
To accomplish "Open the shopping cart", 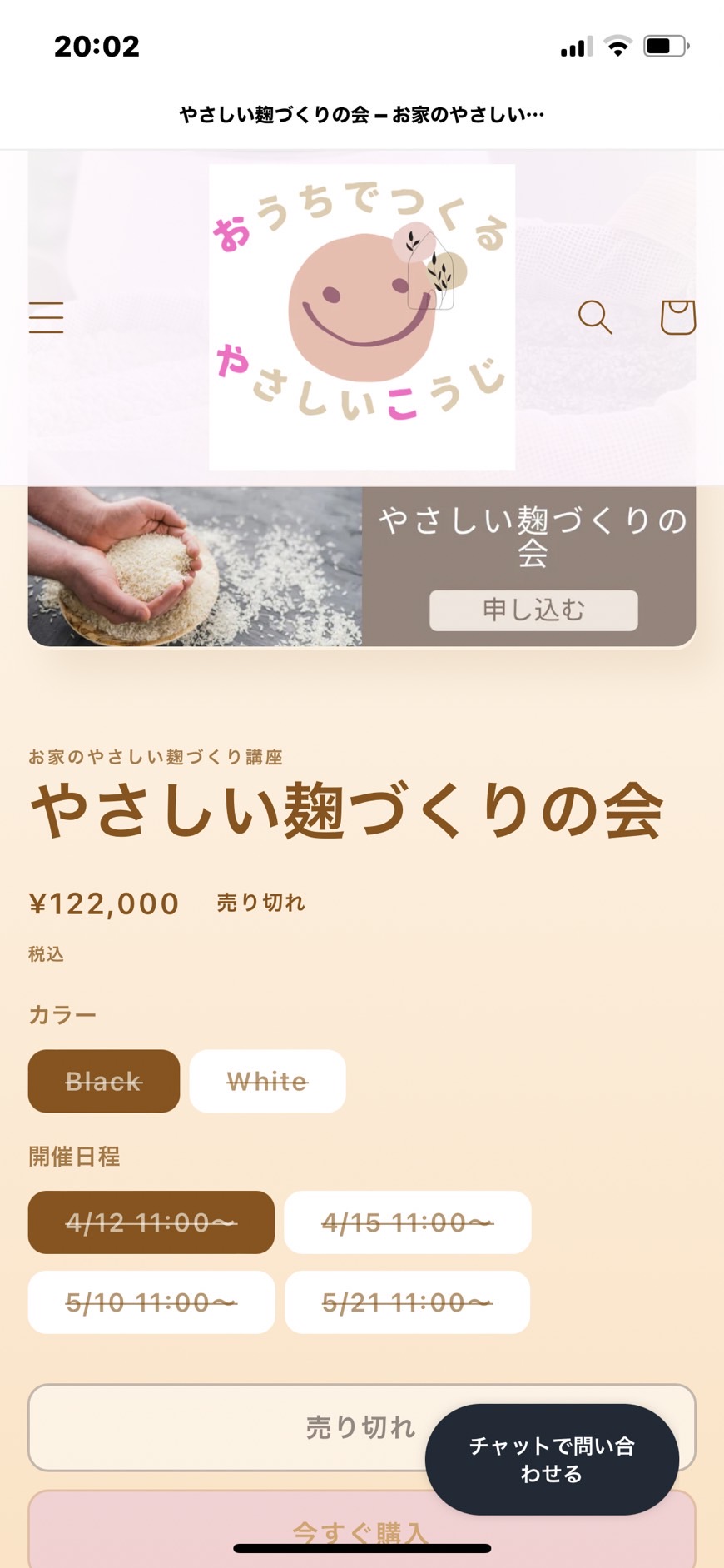I will [677, 317].
